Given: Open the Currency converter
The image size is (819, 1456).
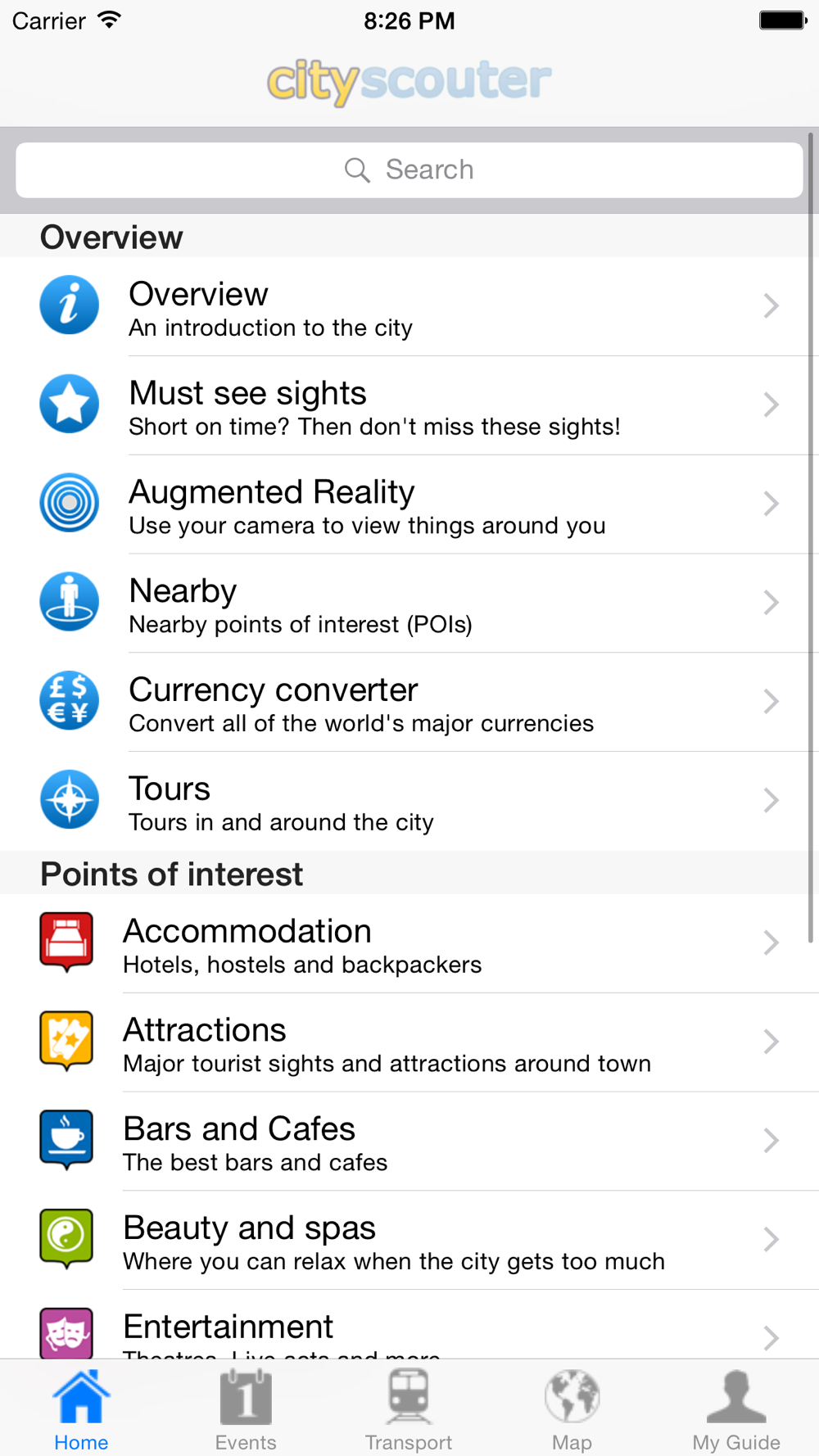Looking at the screenshot, I should coord(409,703).
